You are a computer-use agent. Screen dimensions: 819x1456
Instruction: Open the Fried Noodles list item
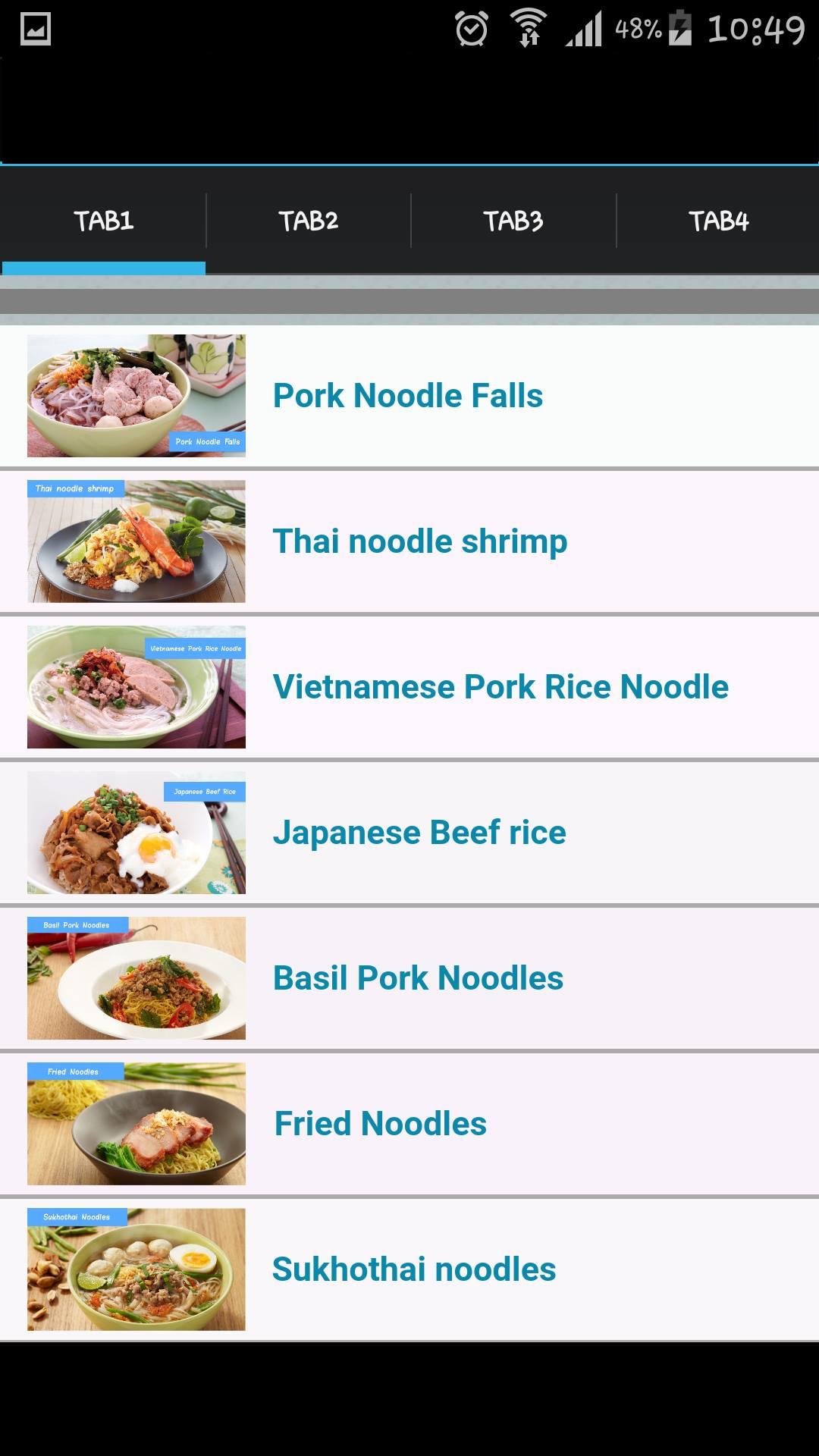tap(409, 1123)
